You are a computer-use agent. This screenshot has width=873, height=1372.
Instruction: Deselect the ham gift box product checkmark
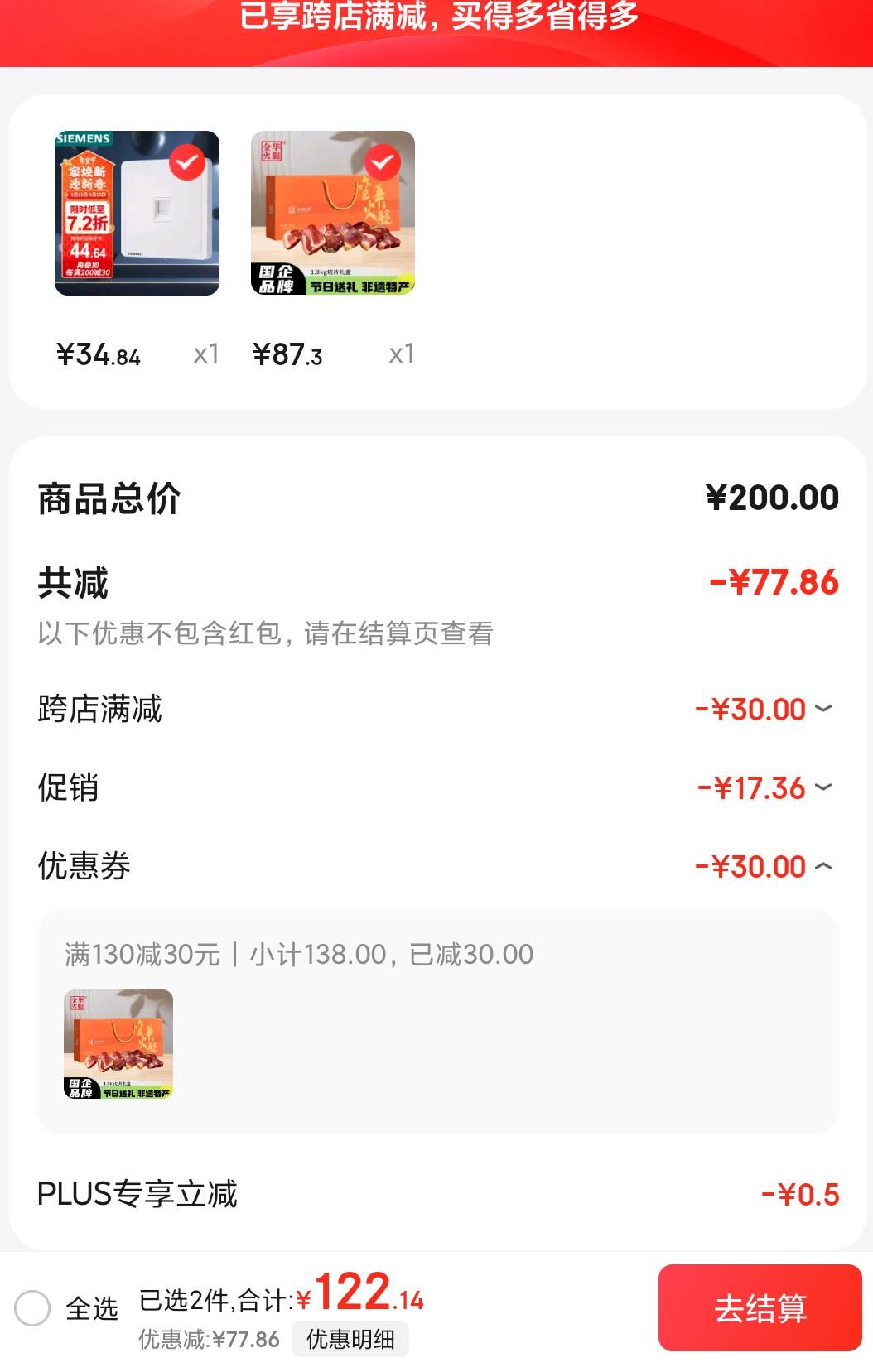pyautogui.click(x=382, y=163)
